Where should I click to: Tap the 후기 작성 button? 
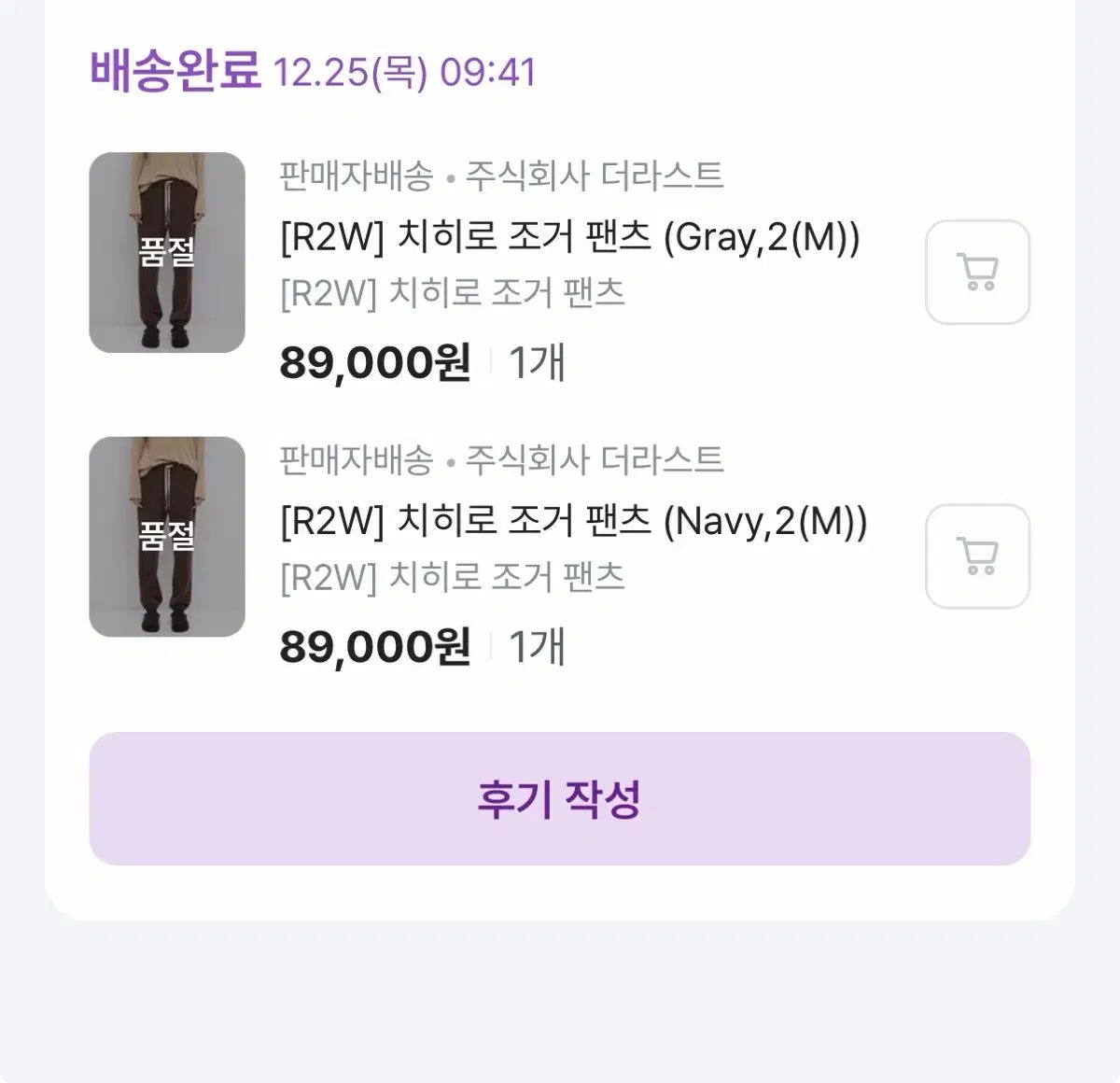click(x=559, y=799)
